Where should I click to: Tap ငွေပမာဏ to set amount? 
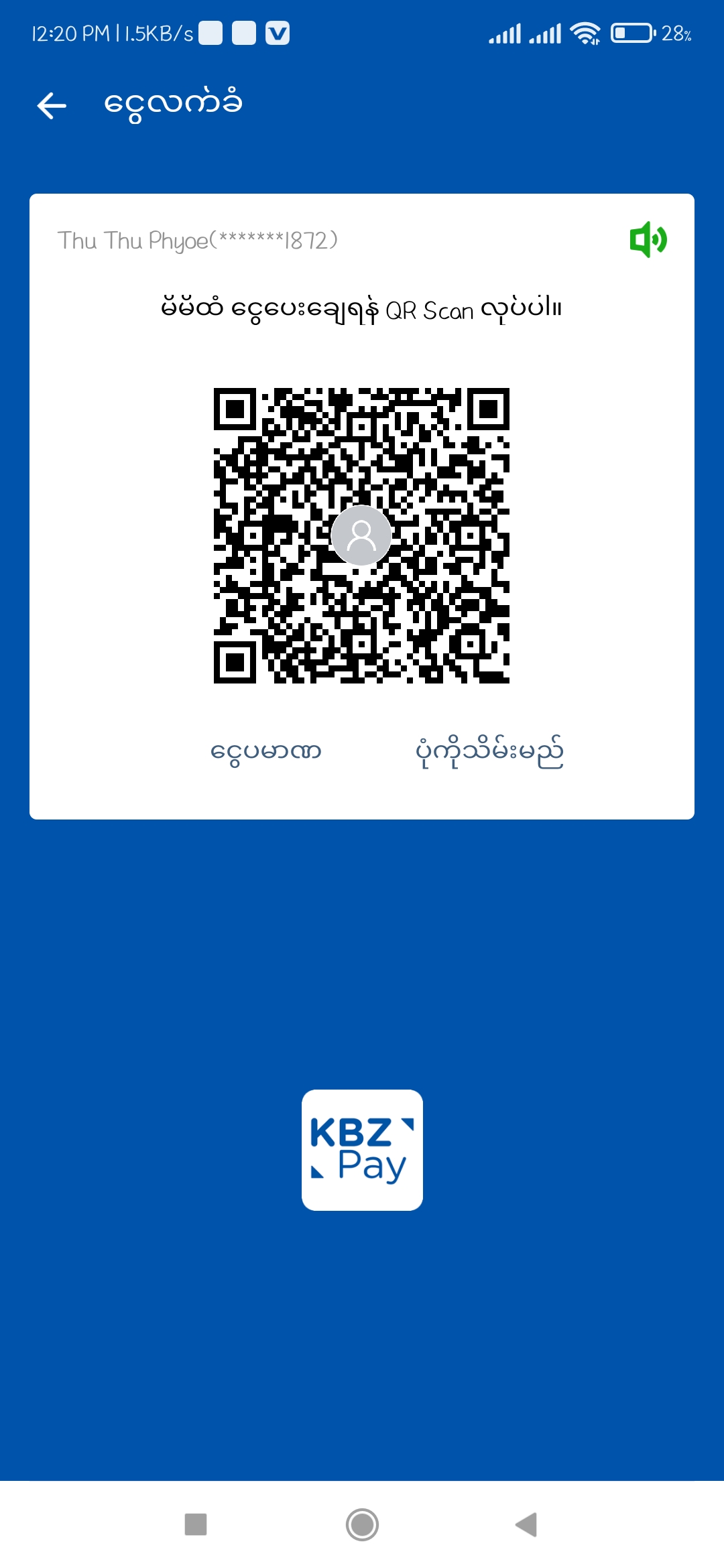[x=265, y=752]
